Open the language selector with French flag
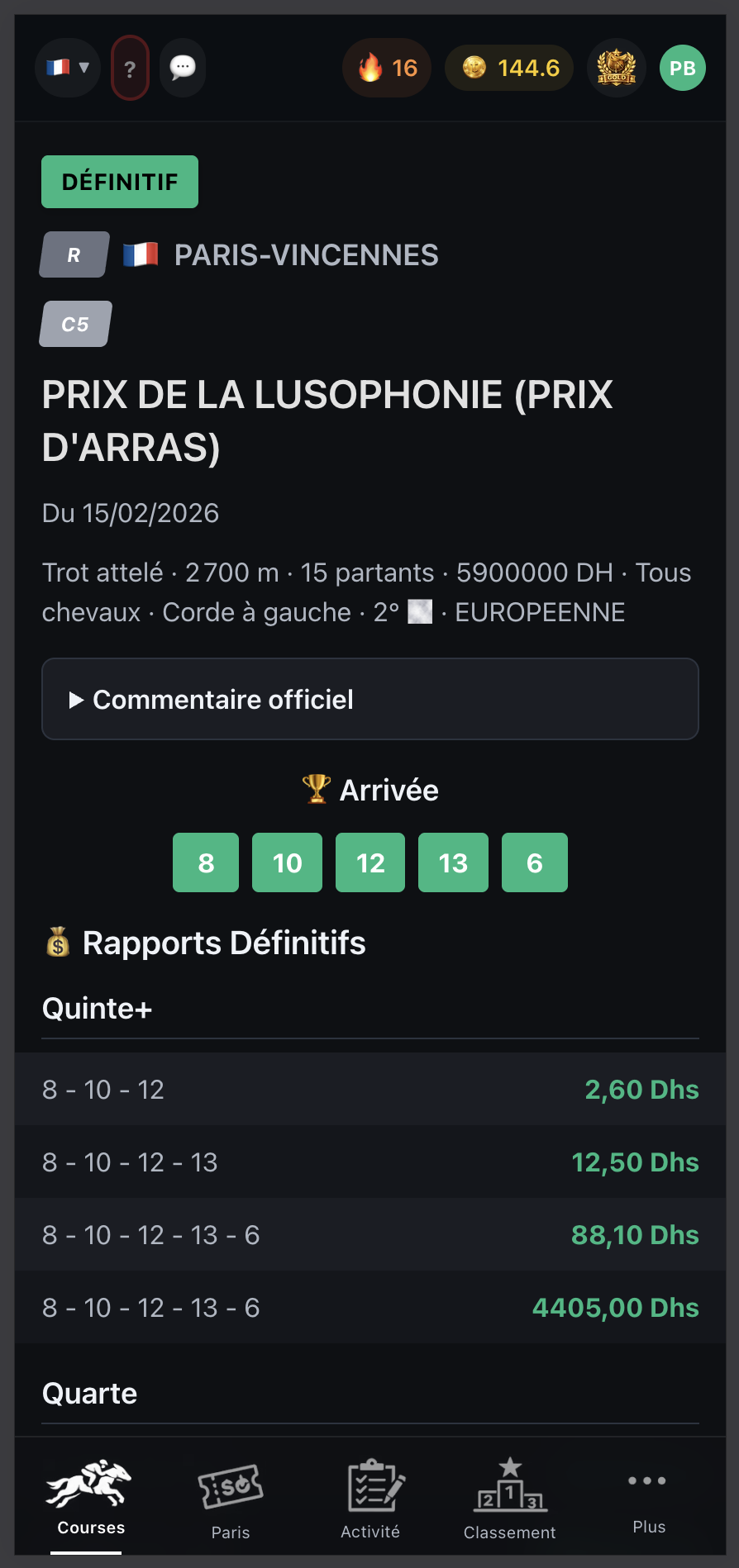This screenshot has height=1568, width=739. pos(67,68)
